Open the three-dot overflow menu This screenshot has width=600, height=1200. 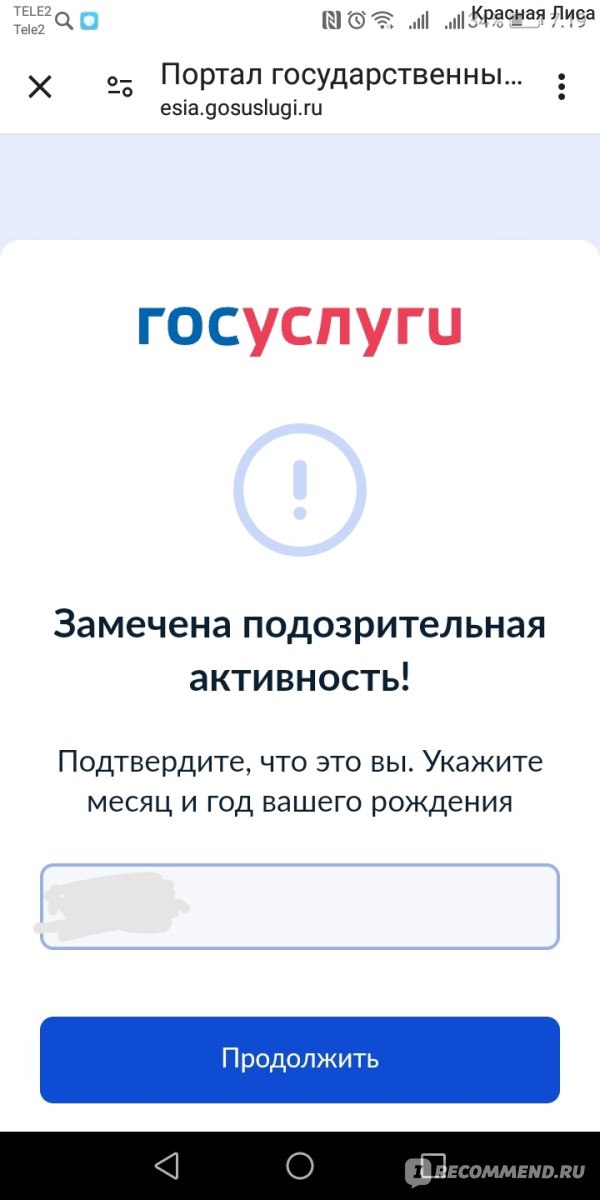coord(562,87)
